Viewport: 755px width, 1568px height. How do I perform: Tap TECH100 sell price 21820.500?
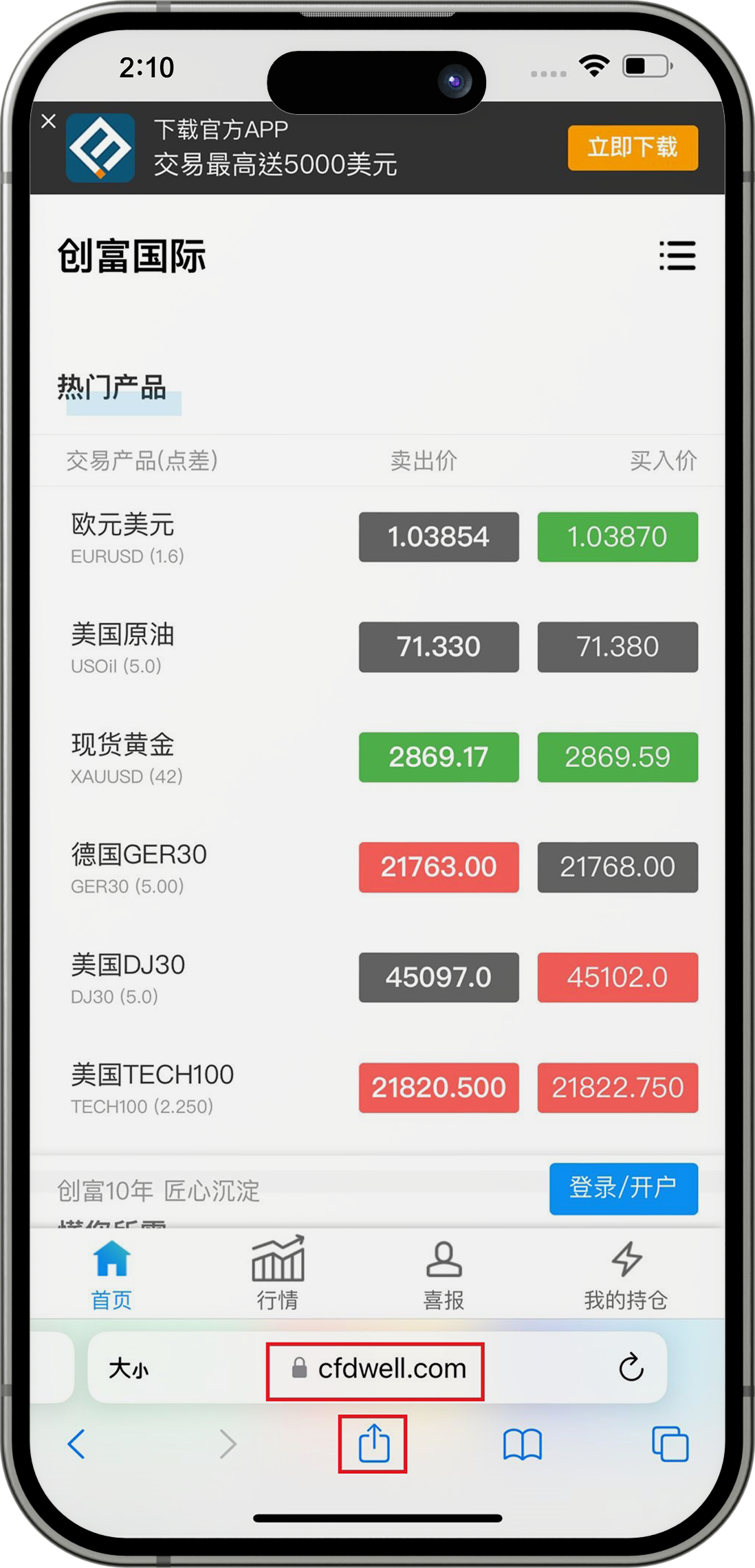439,1087
